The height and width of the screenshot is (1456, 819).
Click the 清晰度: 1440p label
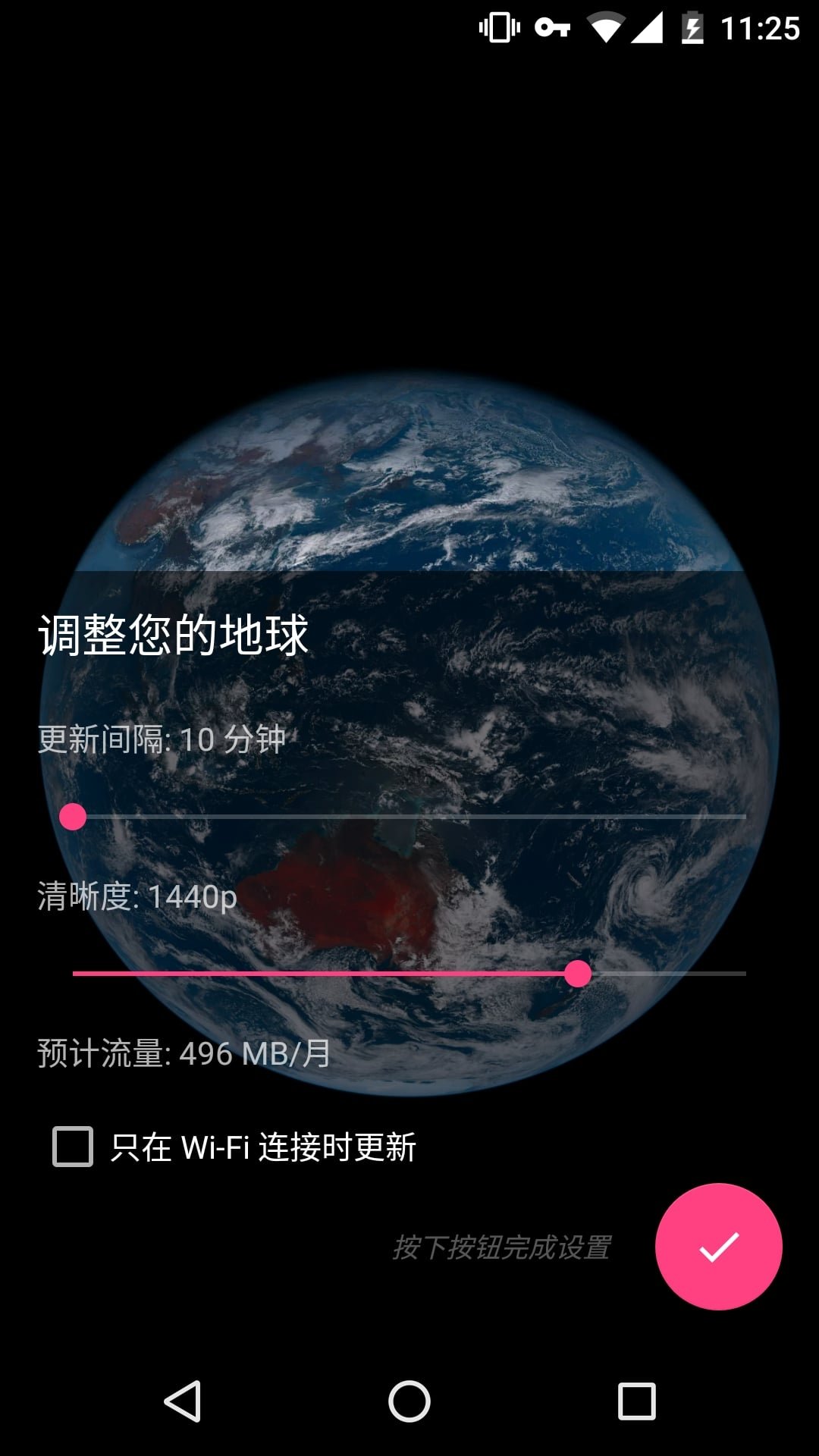click(x=135, y=899)
